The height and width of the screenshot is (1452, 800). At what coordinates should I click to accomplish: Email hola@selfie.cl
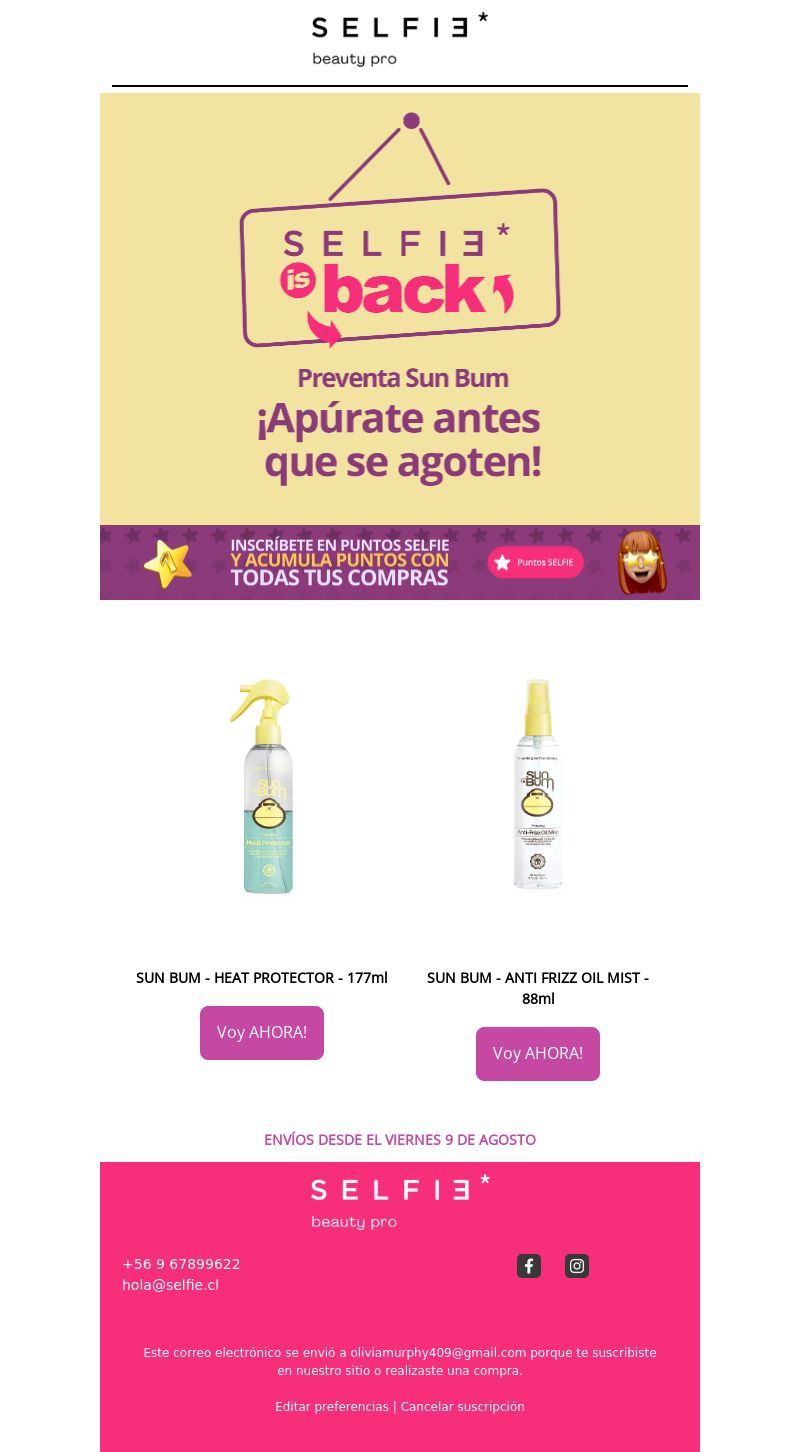coord(170,1285)
